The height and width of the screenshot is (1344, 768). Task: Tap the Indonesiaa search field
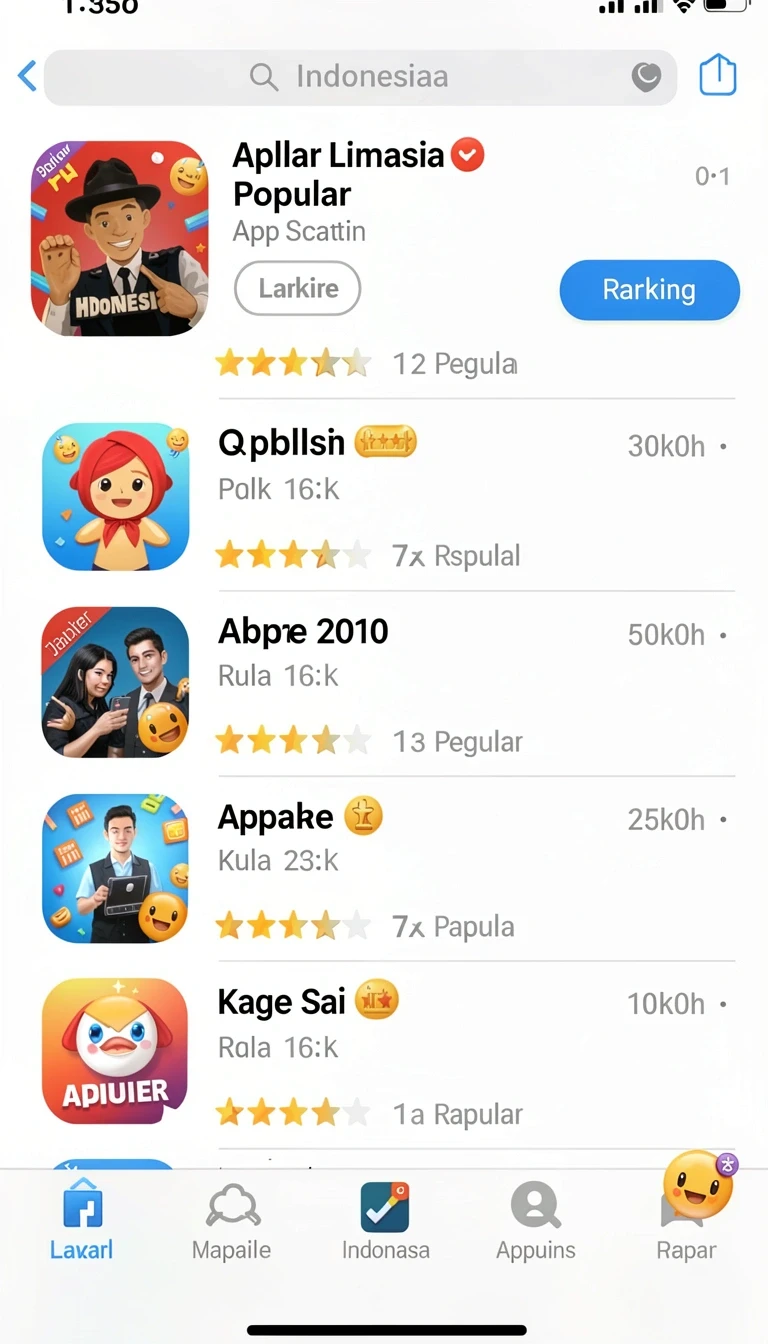[360, 77]
